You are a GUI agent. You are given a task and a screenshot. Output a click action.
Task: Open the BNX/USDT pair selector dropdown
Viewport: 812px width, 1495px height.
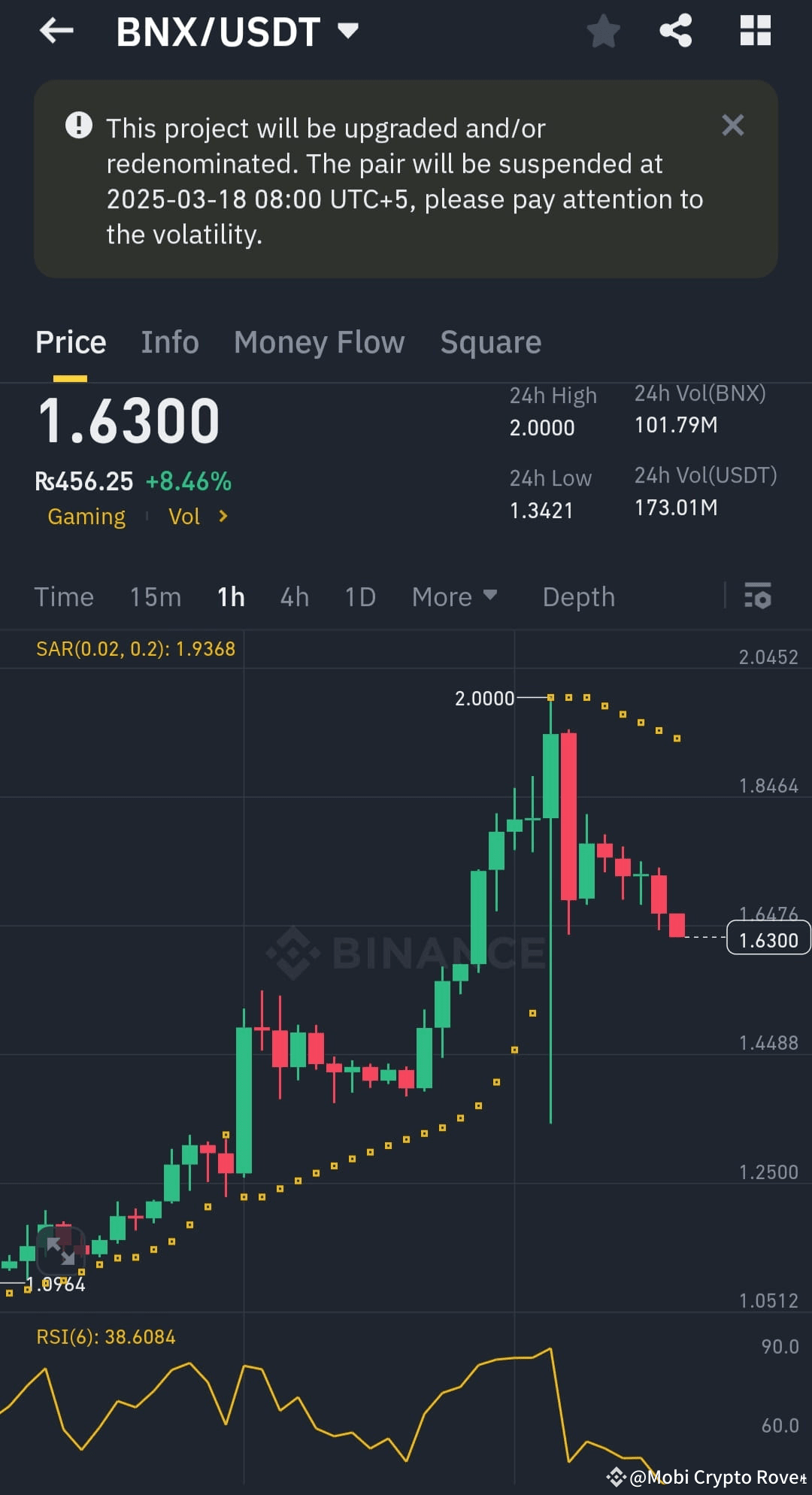tap(348, 30)
